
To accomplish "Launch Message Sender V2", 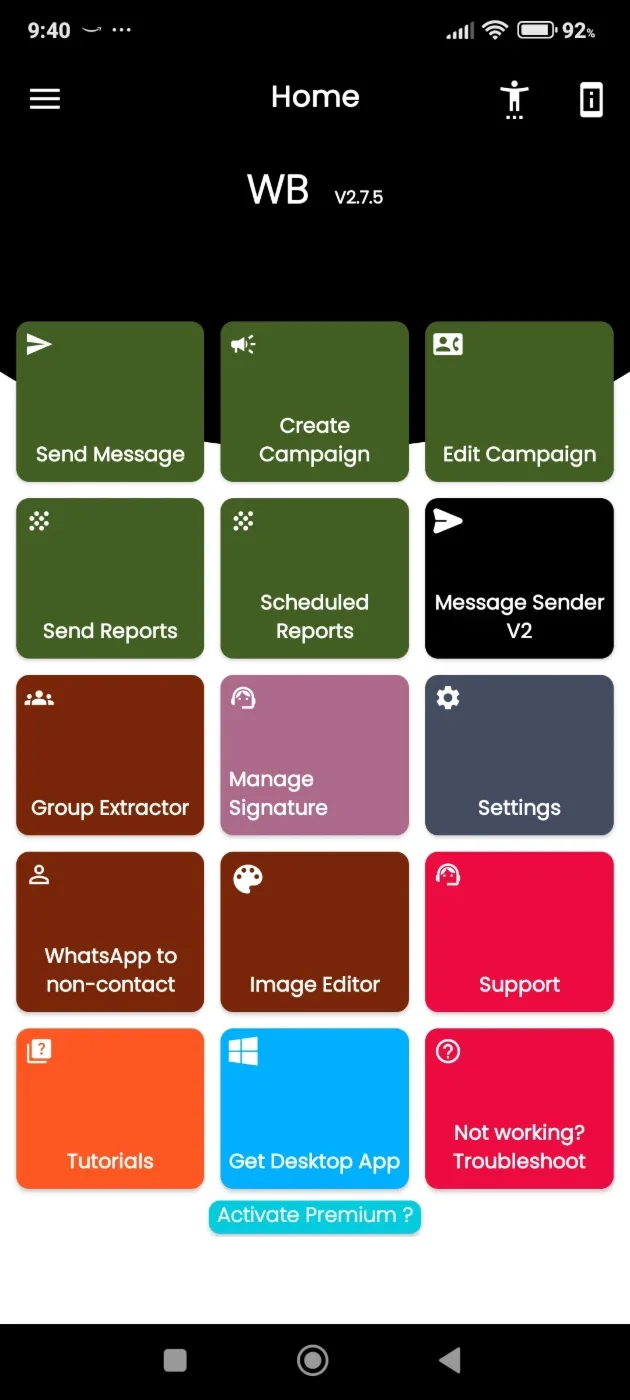I will [519, 578].
